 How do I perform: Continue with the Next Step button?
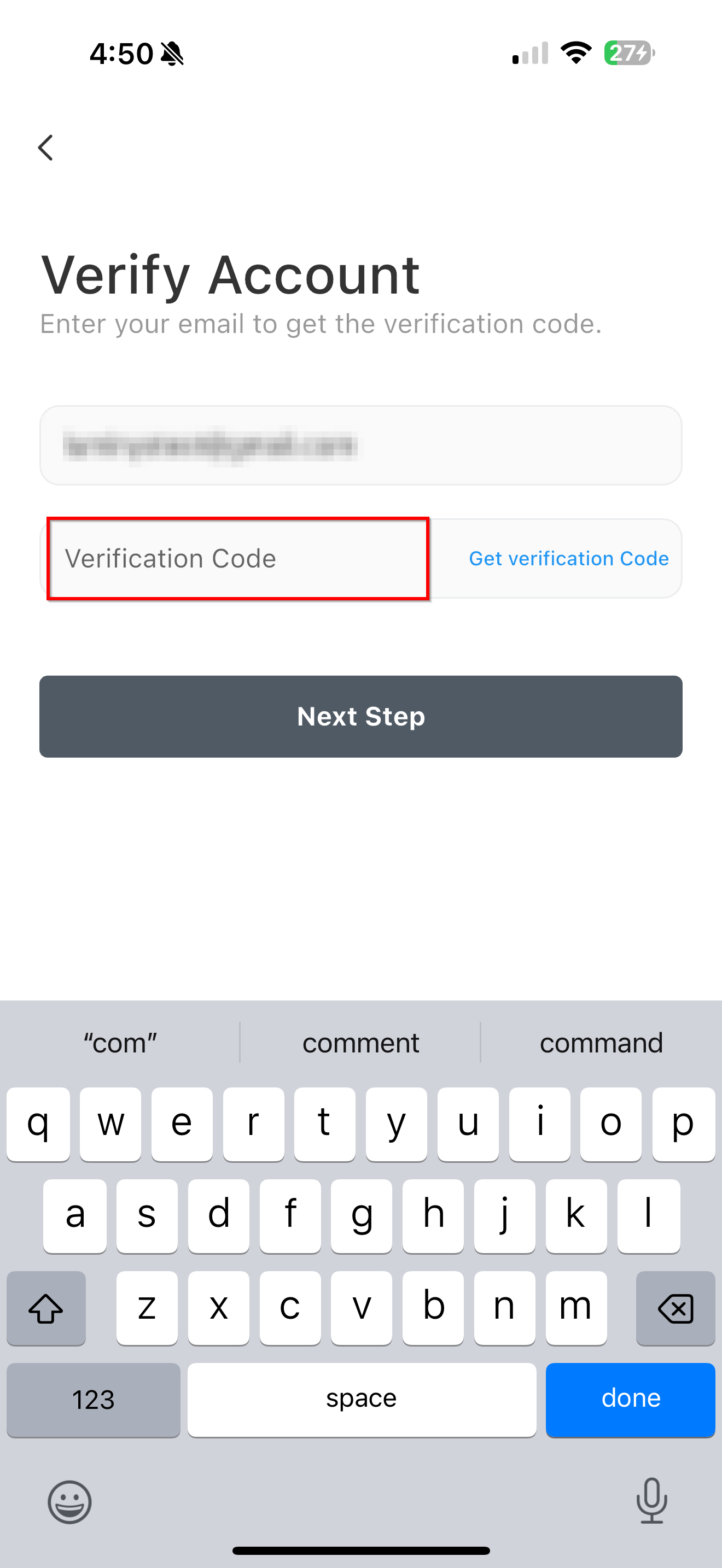(x=360, y=716)
